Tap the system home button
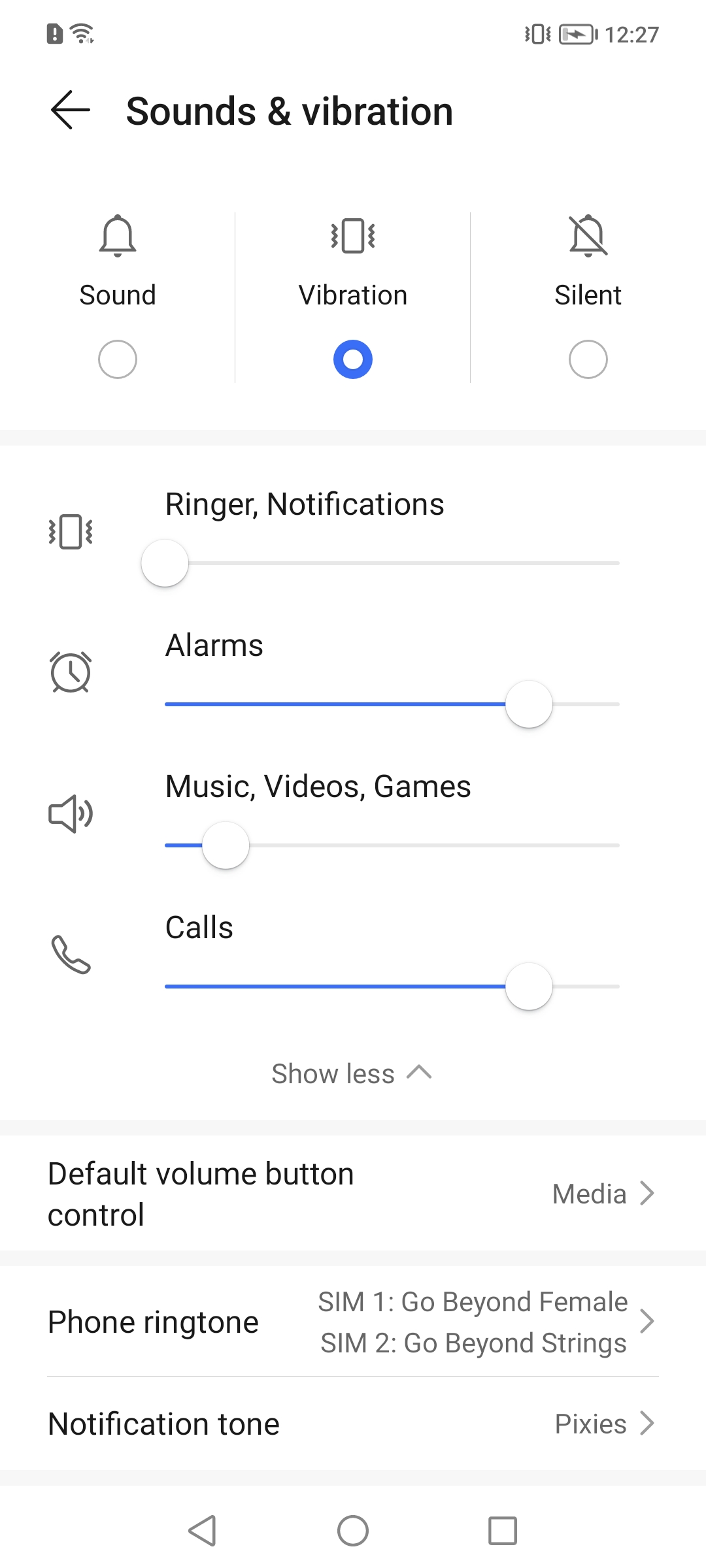 click(x=353, y=1531)
